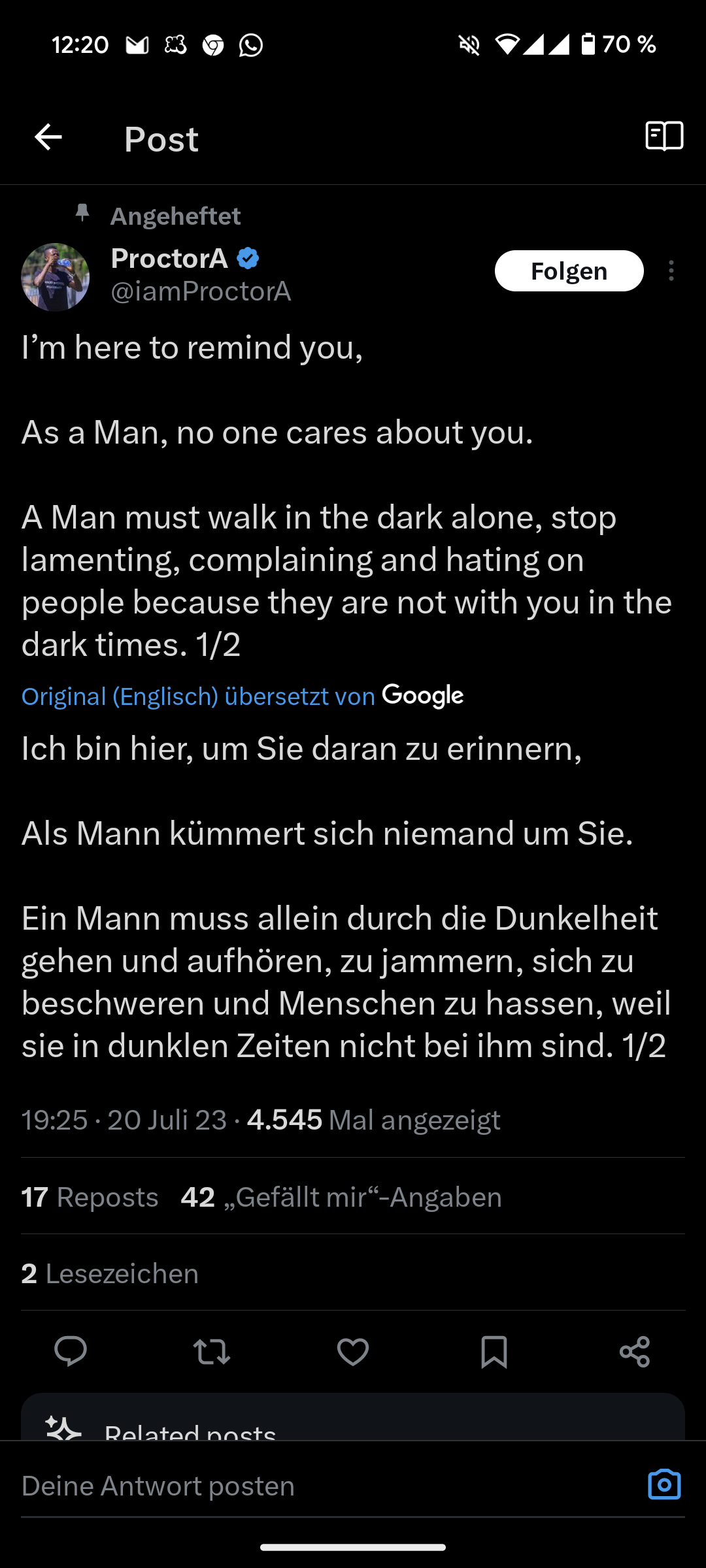Open ProctorA's profile picture
The image size is (706, 1568).
pyautogui.click(x=56, y=277)
